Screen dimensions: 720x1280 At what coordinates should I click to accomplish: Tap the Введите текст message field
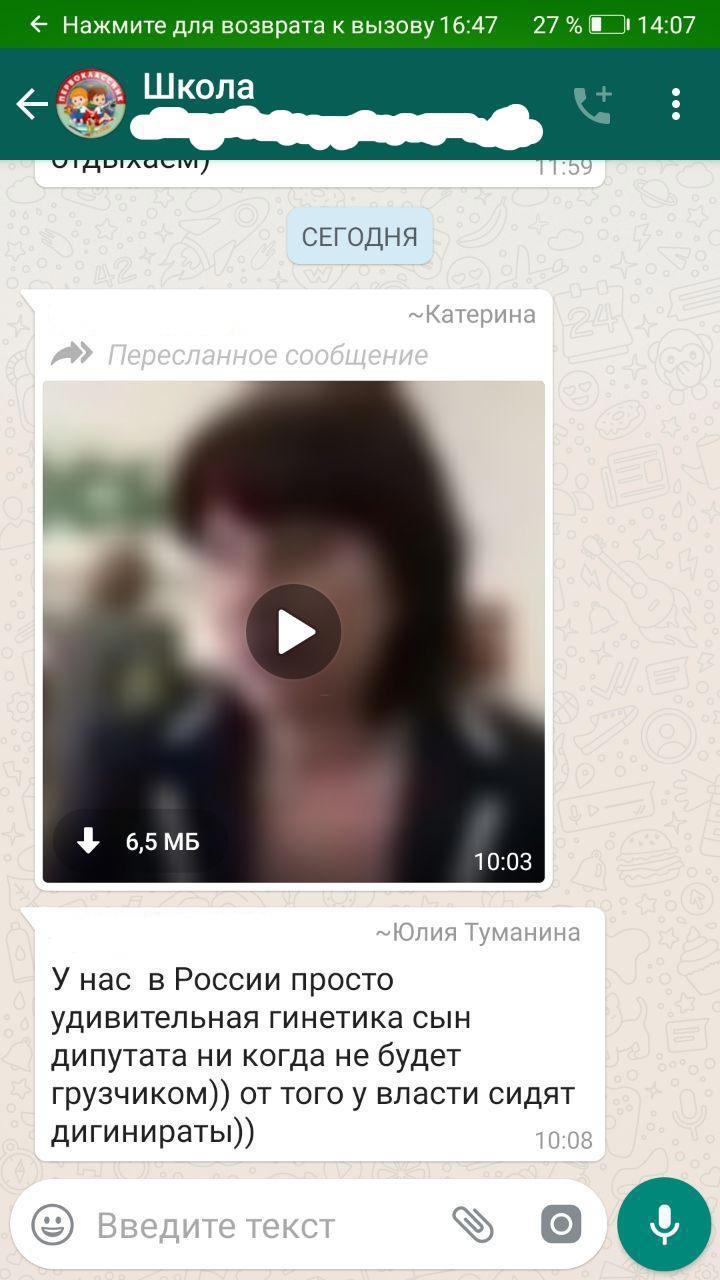260,1225
